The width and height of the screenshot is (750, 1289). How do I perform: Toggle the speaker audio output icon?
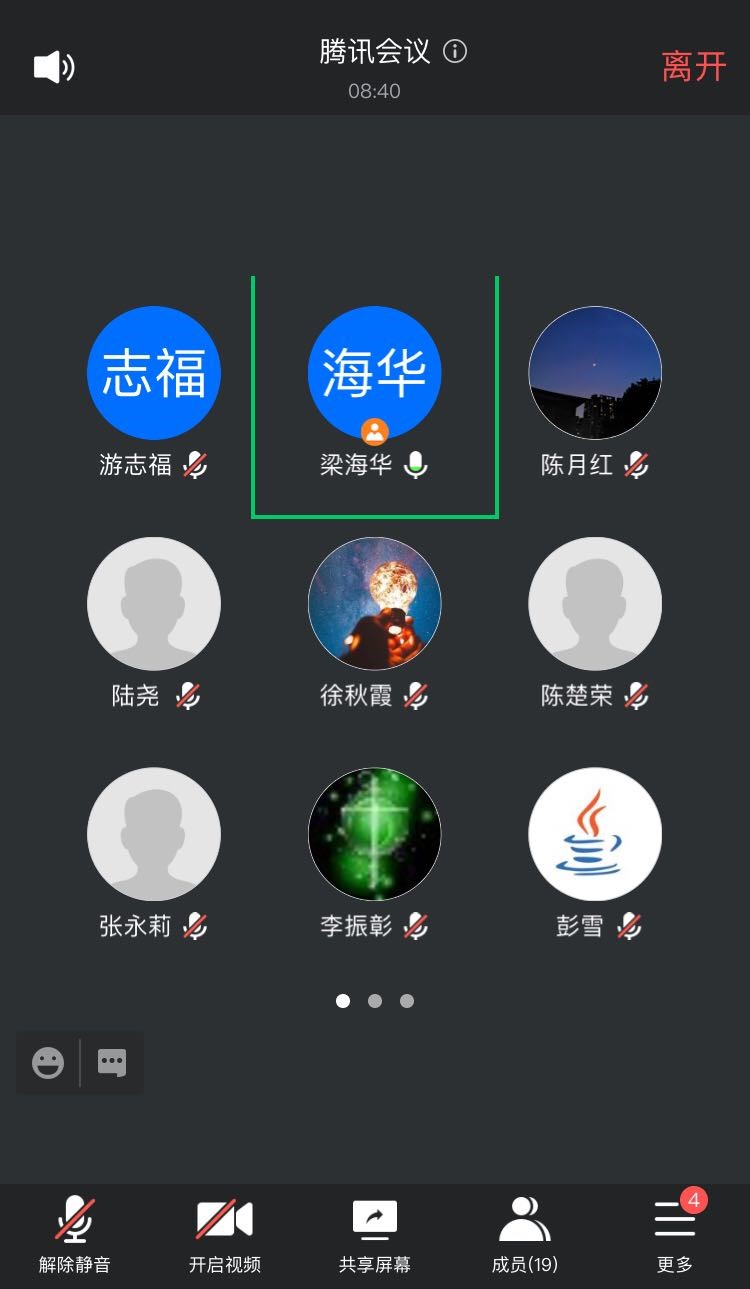[54, 68]
